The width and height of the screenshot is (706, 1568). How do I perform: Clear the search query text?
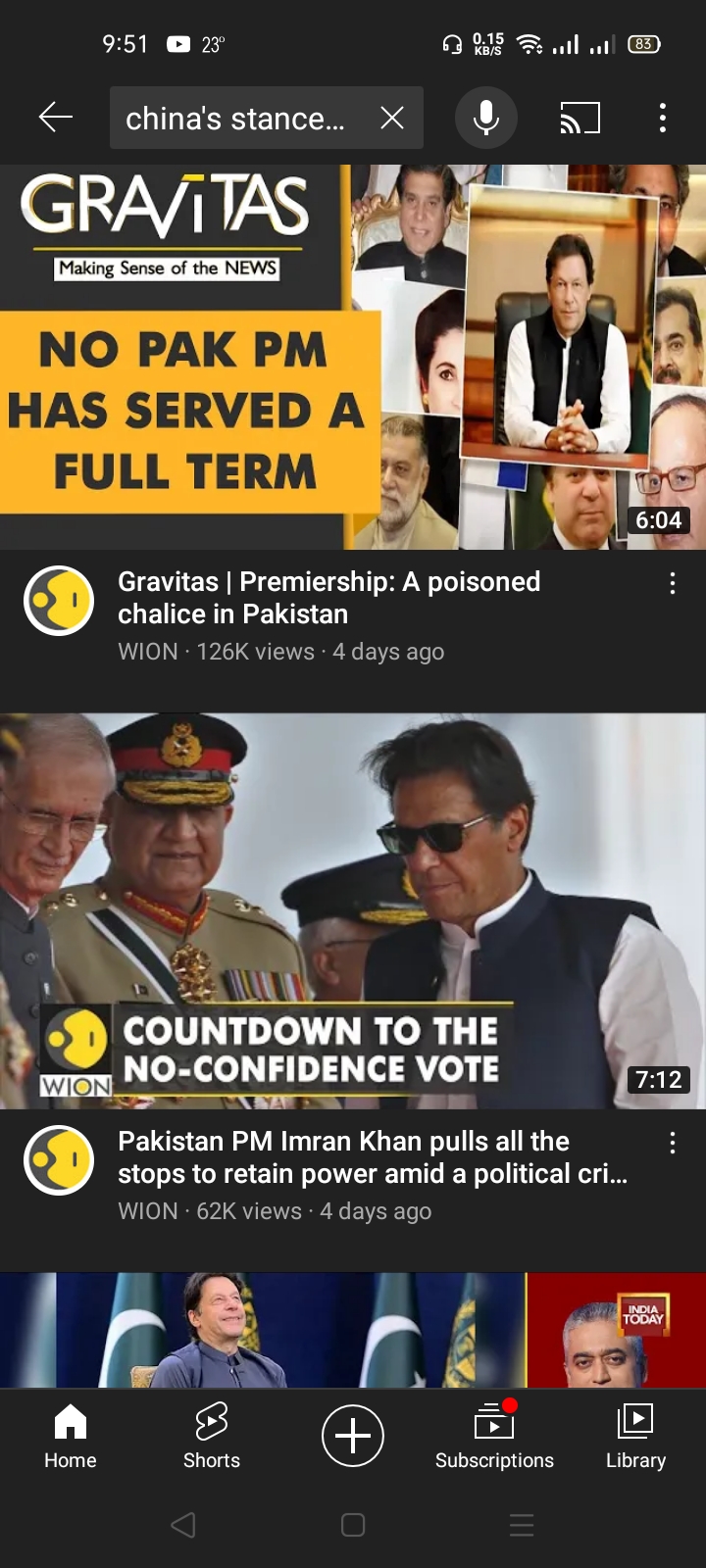[x=392, y=118]
